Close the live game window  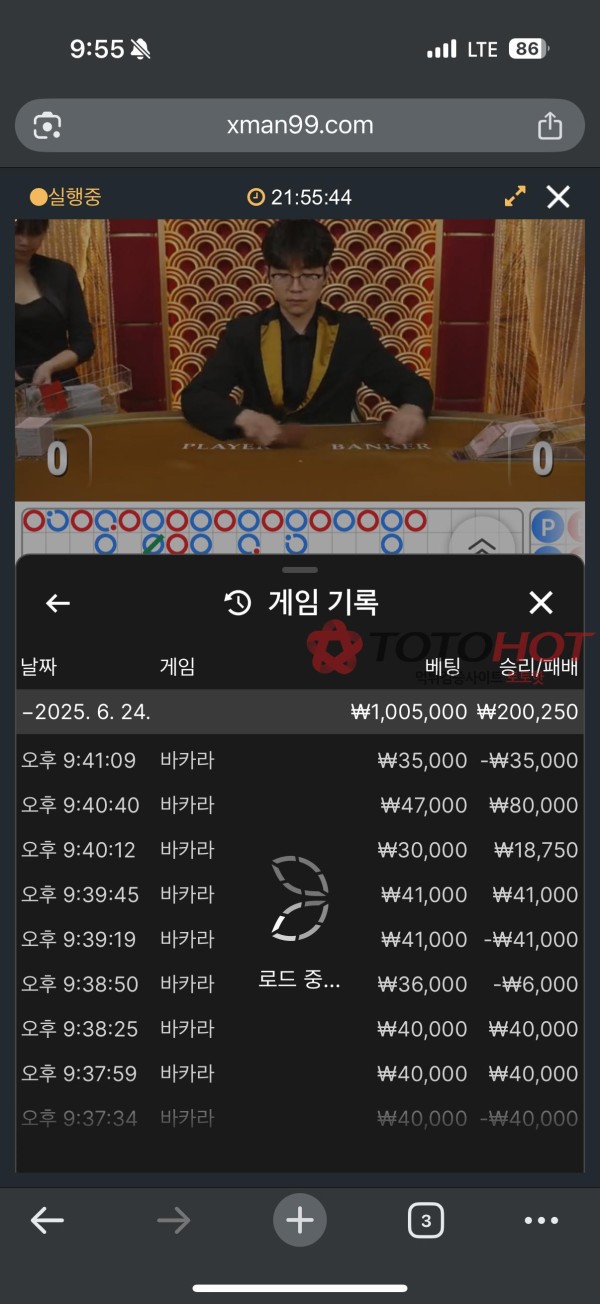point(558,197)
